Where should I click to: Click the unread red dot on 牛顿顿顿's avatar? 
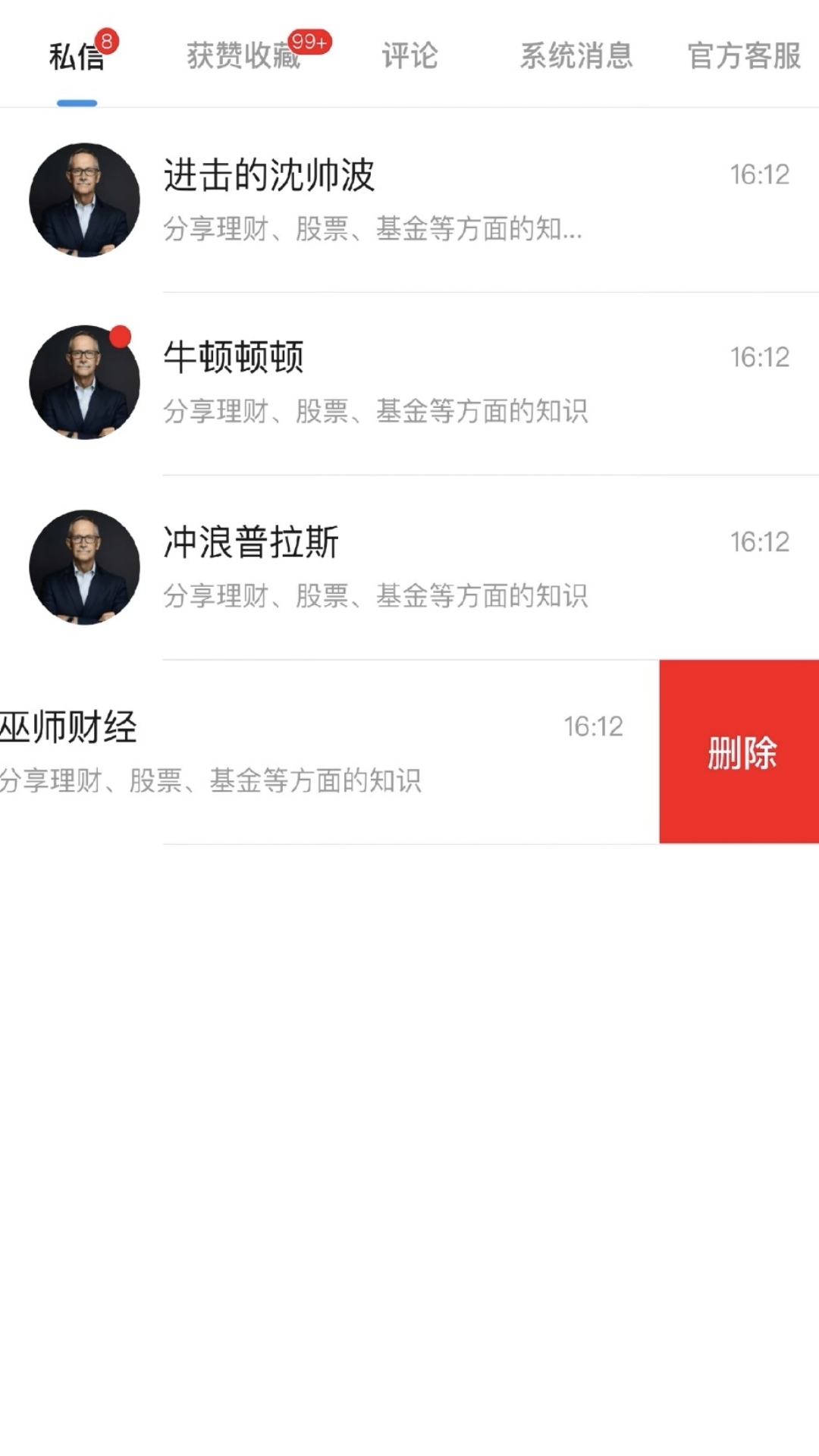pos(120,337)
